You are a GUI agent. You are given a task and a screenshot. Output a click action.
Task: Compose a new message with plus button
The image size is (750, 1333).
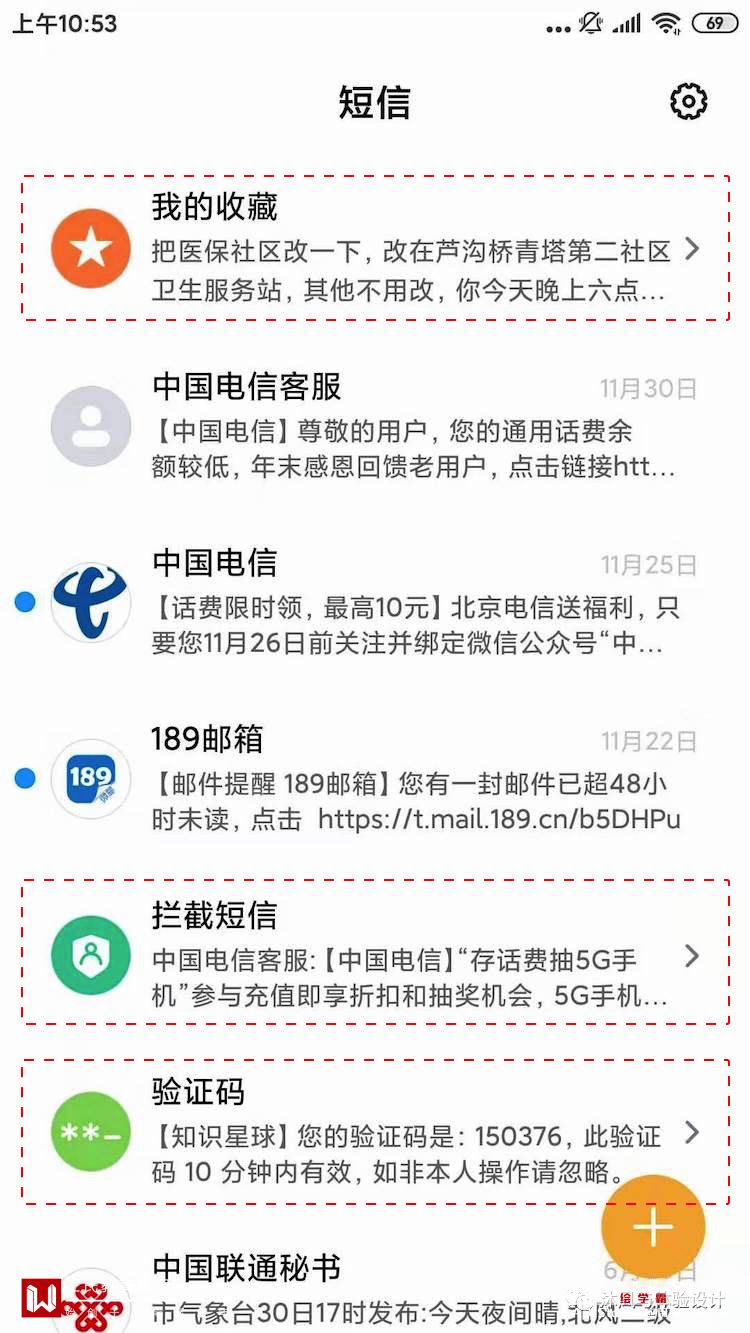click(652, 1227)
